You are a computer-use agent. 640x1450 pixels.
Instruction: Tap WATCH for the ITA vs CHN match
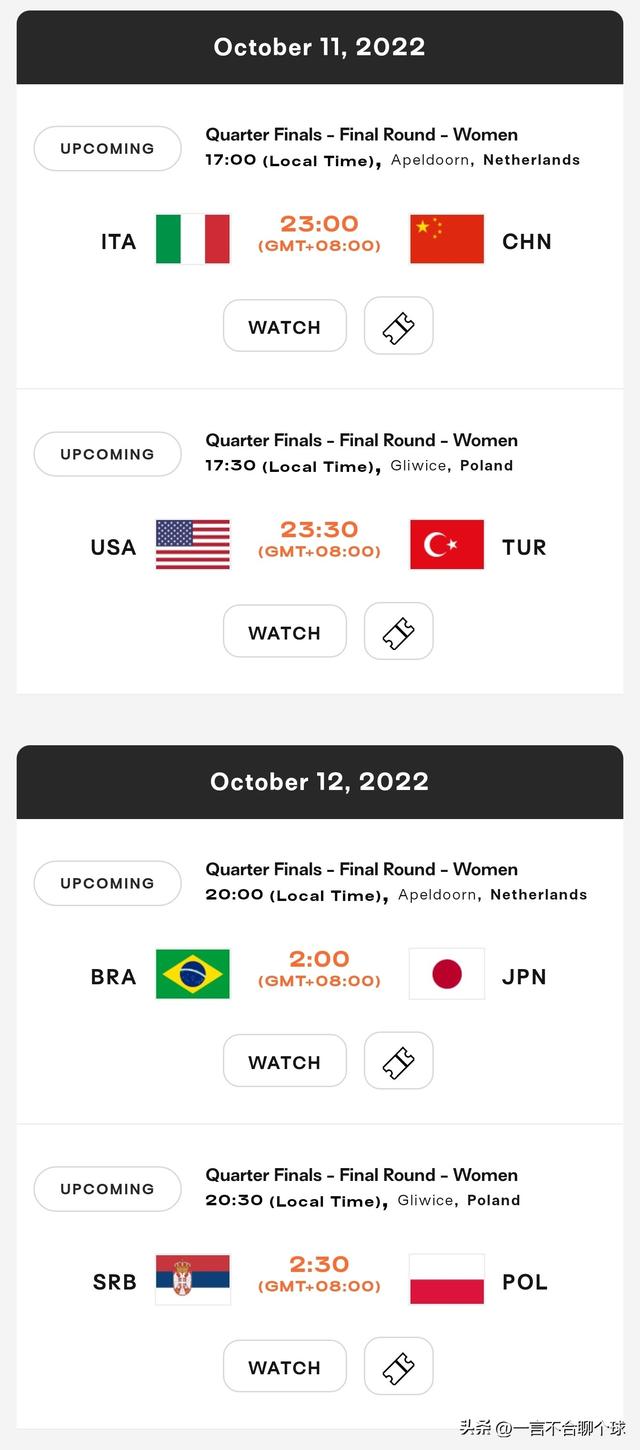coord(284,327)
